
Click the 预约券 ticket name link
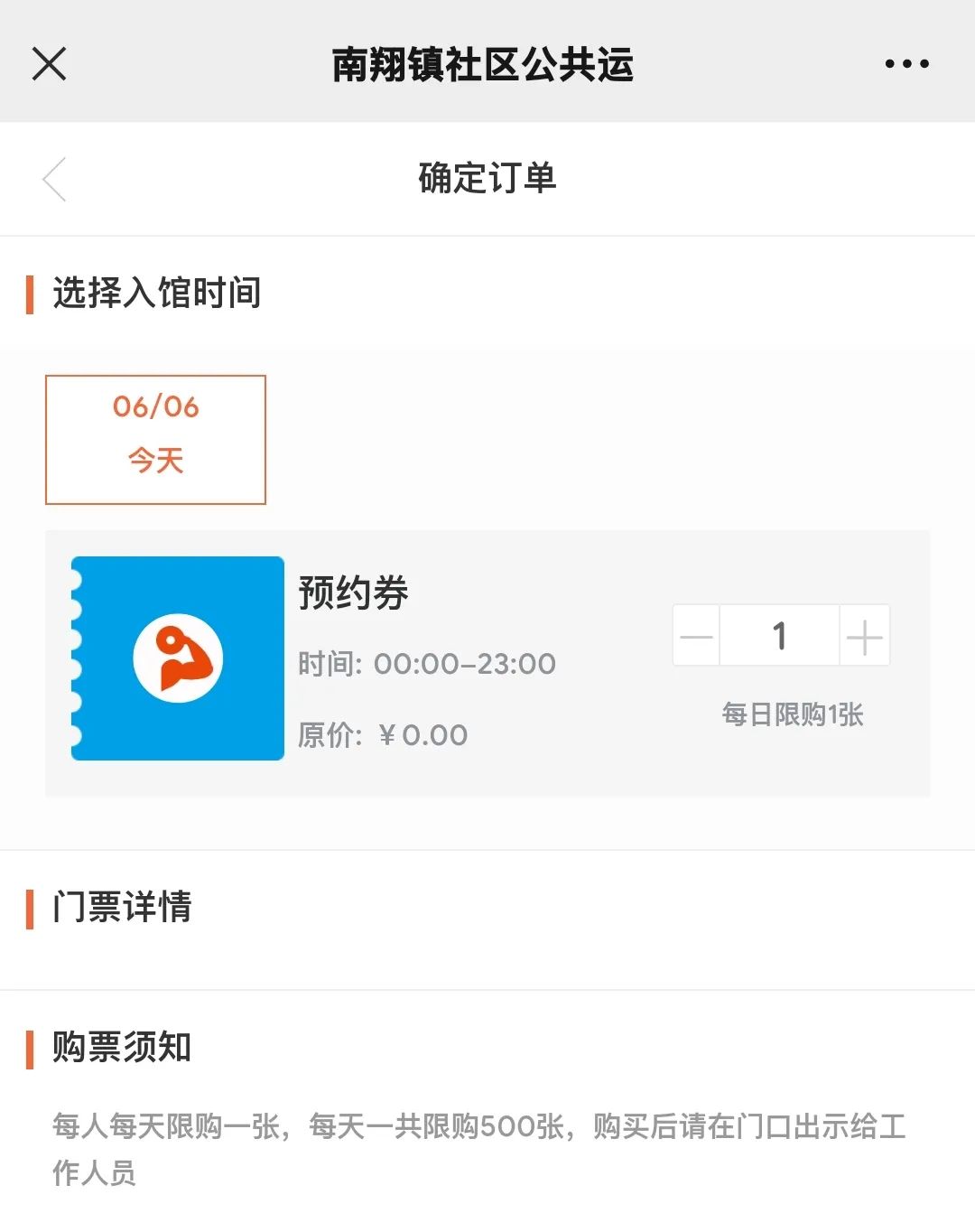[x=352, y=595]
